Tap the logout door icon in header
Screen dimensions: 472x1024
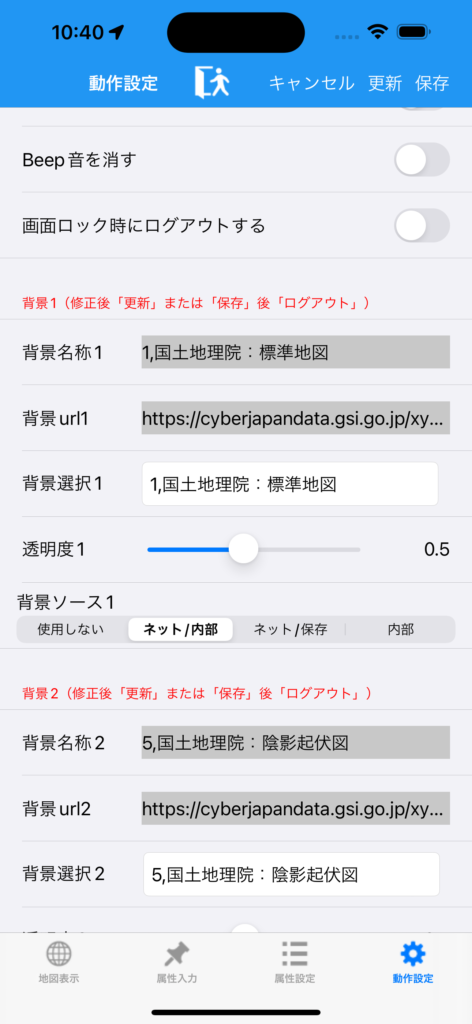coord(212,84)
